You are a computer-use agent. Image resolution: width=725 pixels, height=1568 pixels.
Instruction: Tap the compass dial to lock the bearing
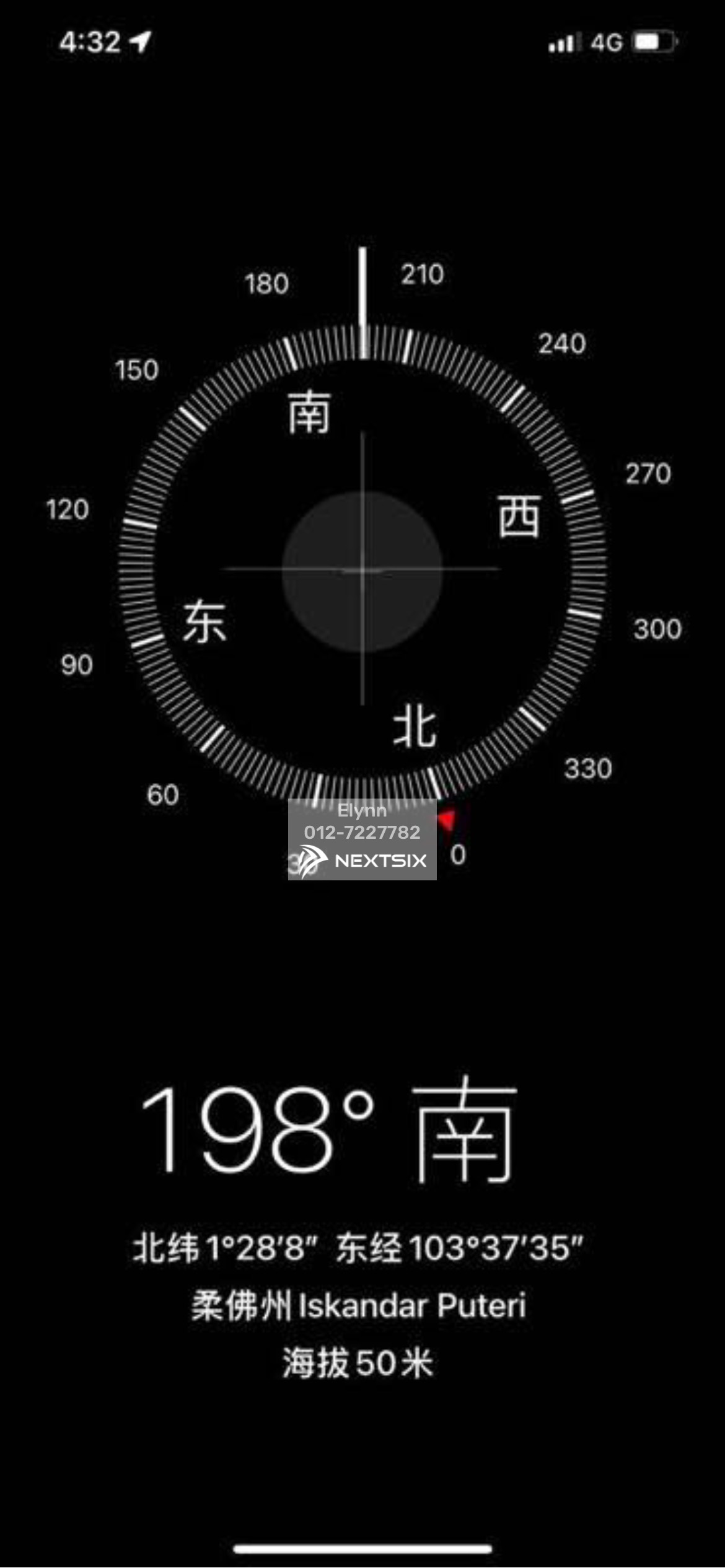click(362, 570)
